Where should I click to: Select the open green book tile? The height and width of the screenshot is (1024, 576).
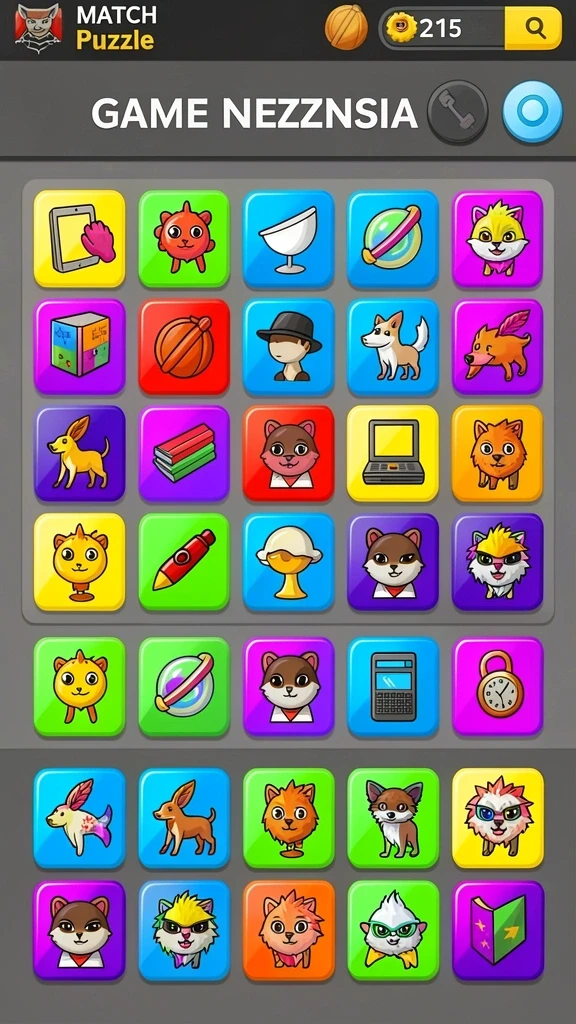coord(498,930)
